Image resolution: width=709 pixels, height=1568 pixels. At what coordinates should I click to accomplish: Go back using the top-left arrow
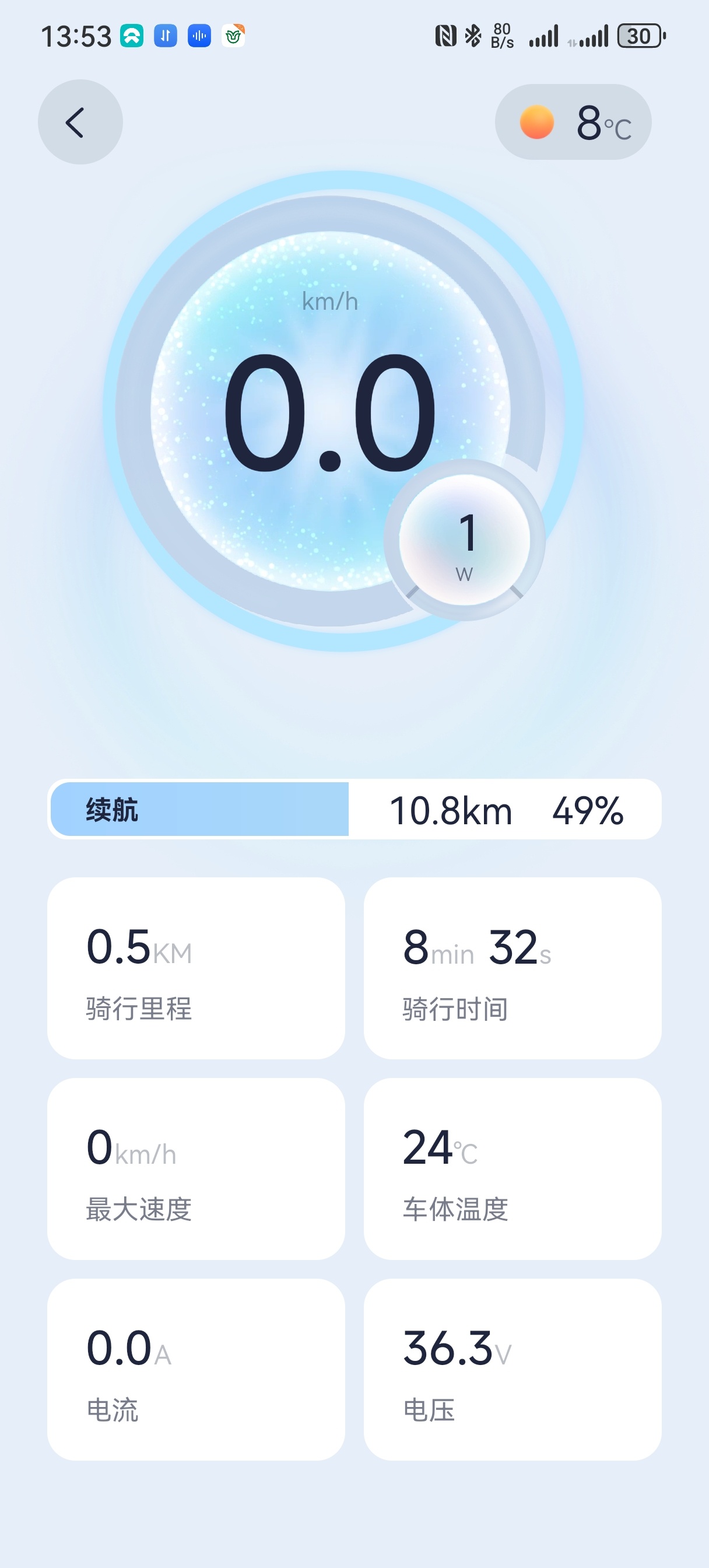pos(80,123)
